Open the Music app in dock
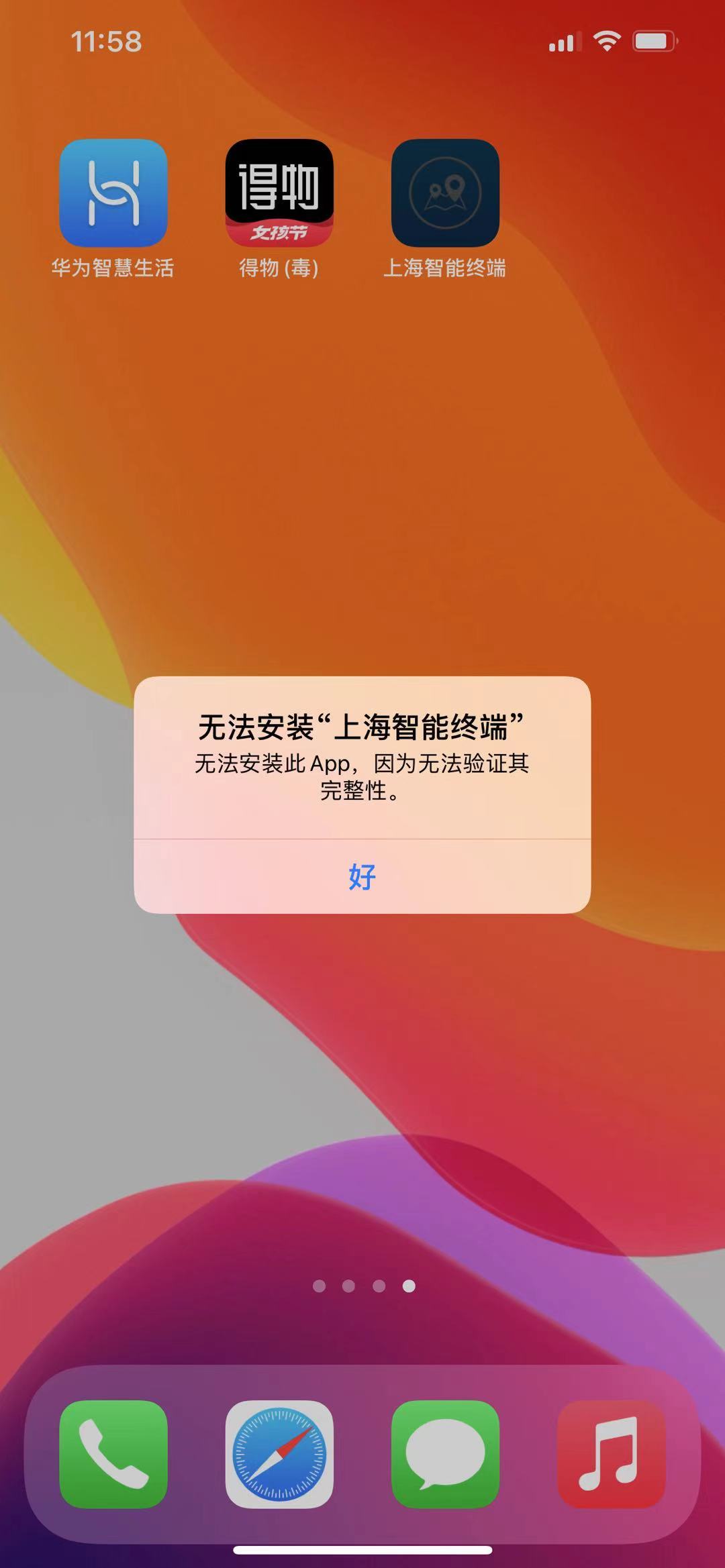 coord(611,1453)
